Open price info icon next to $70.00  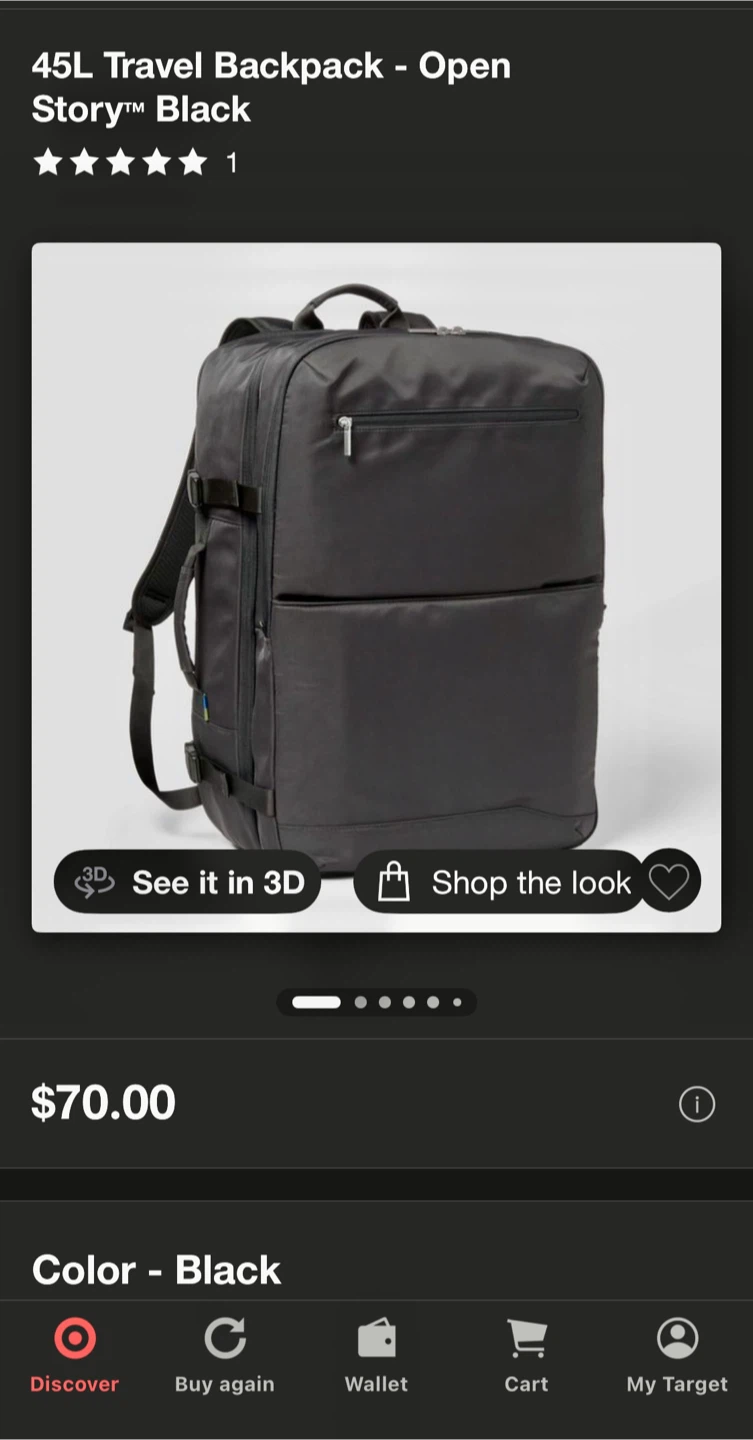click(696, 1104)
